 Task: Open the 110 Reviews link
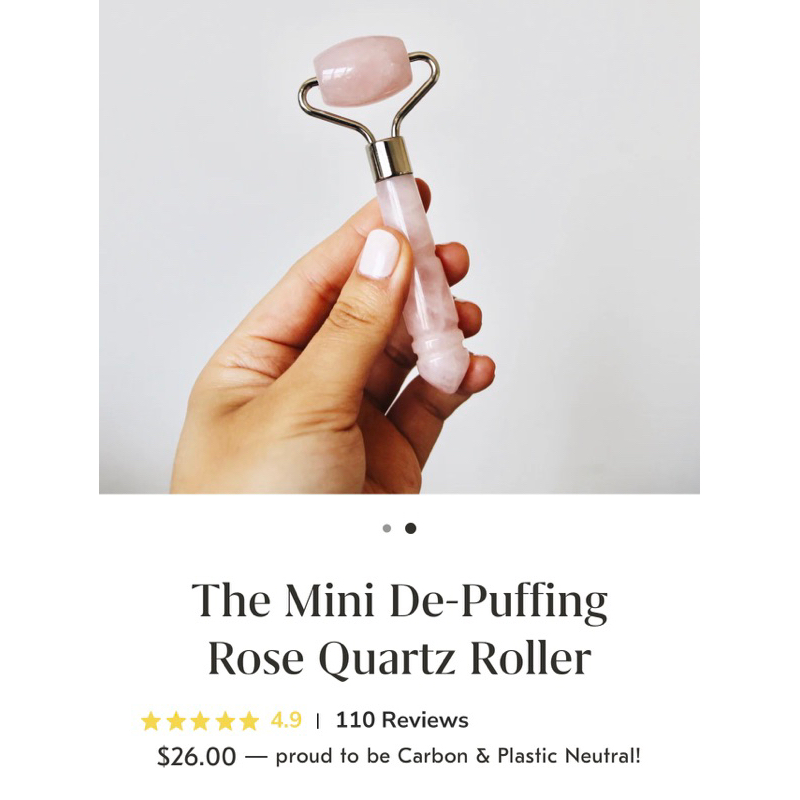tap(402, 720)
